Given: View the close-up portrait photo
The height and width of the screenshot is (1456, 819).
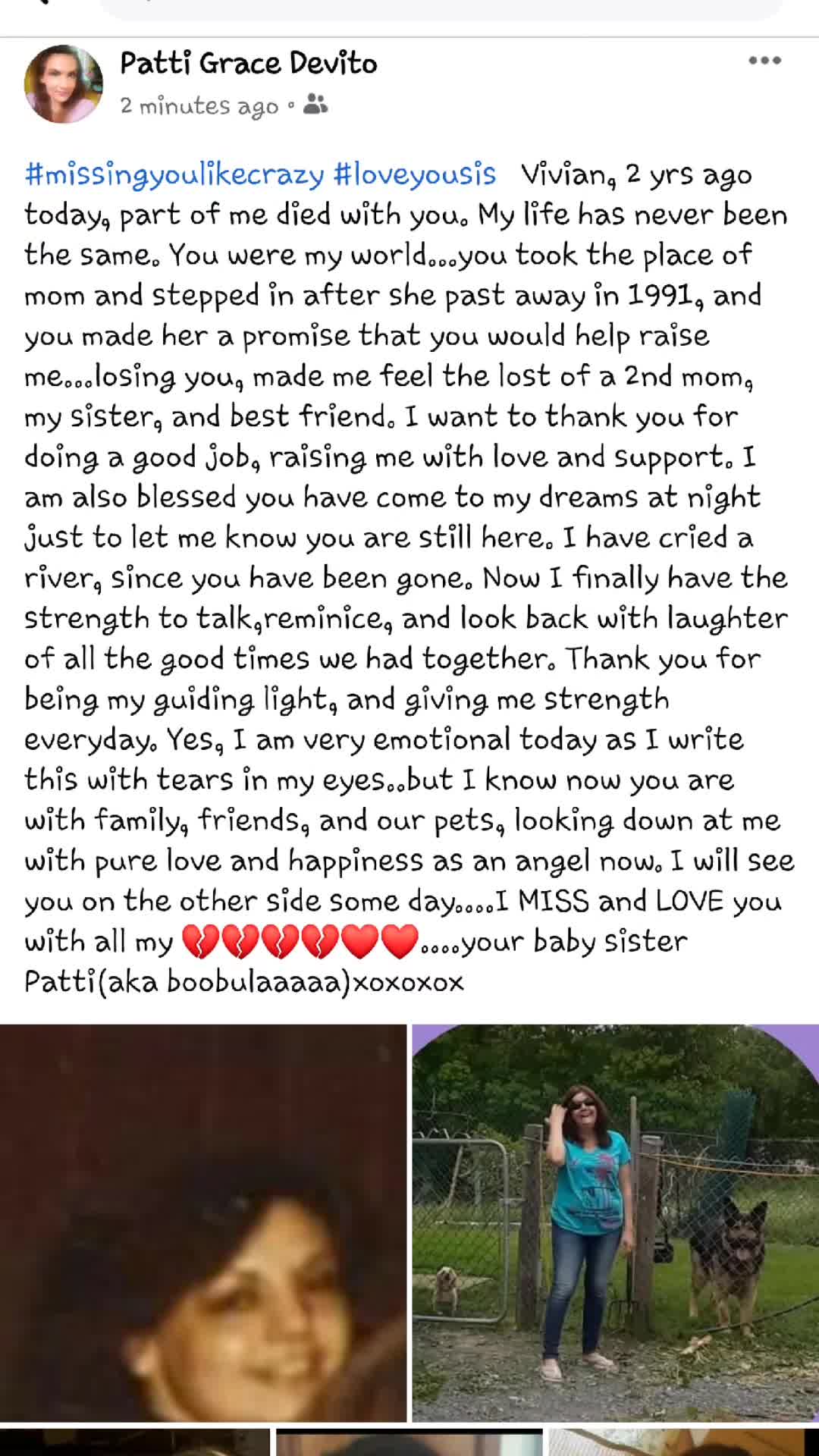Looking at the screenshot, I should tap(203, 1222).
